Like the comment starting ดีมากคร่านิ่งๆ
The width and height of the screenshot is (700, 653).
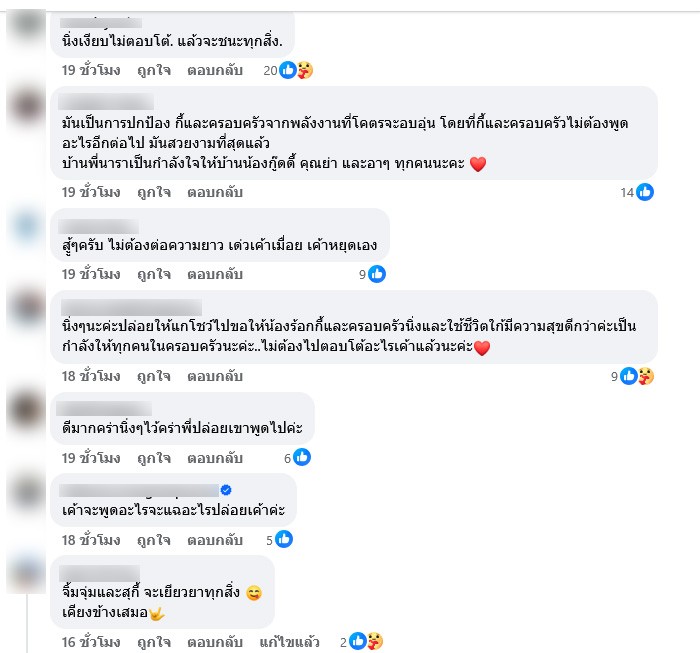point(154,458)
